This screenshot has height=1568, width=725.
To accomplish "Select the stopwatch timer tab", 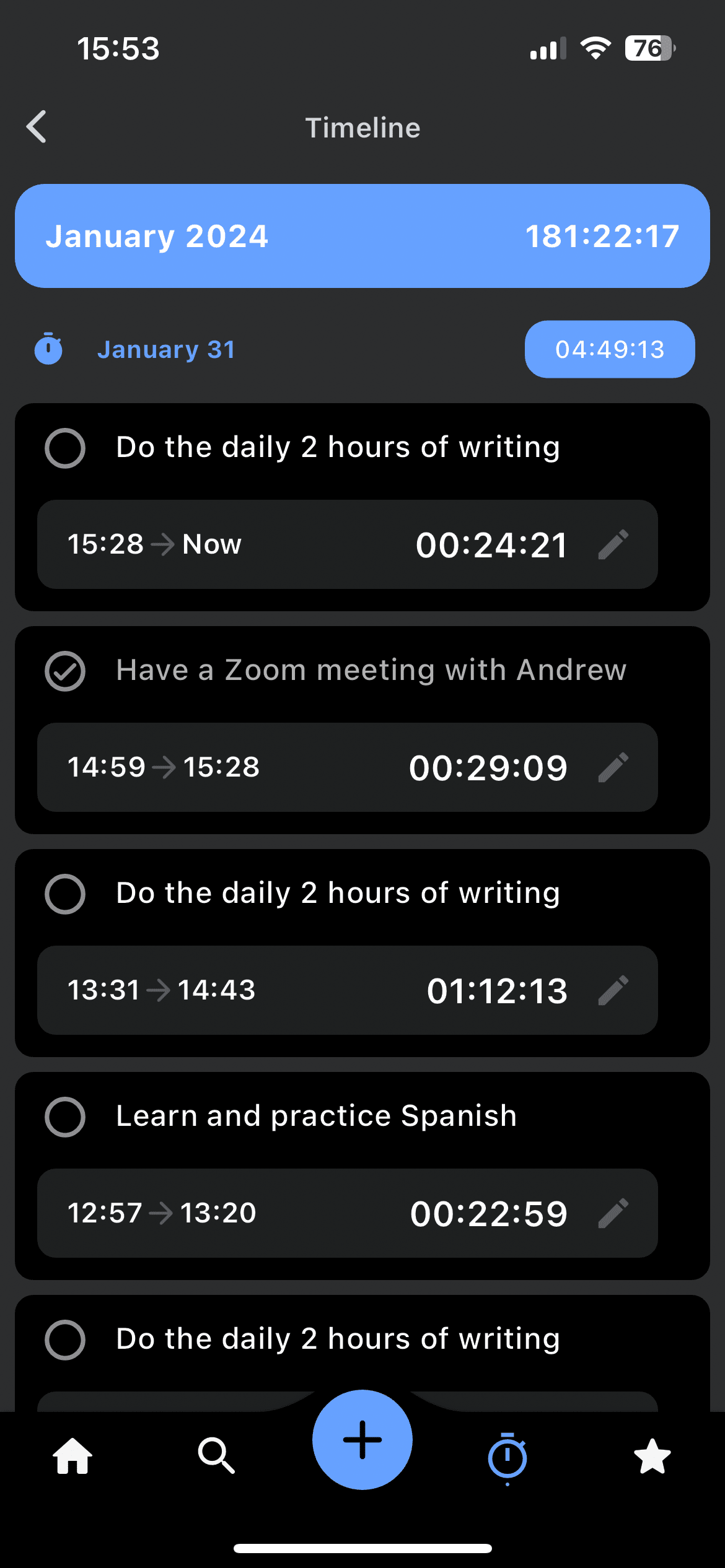I will pos(507,1457).
